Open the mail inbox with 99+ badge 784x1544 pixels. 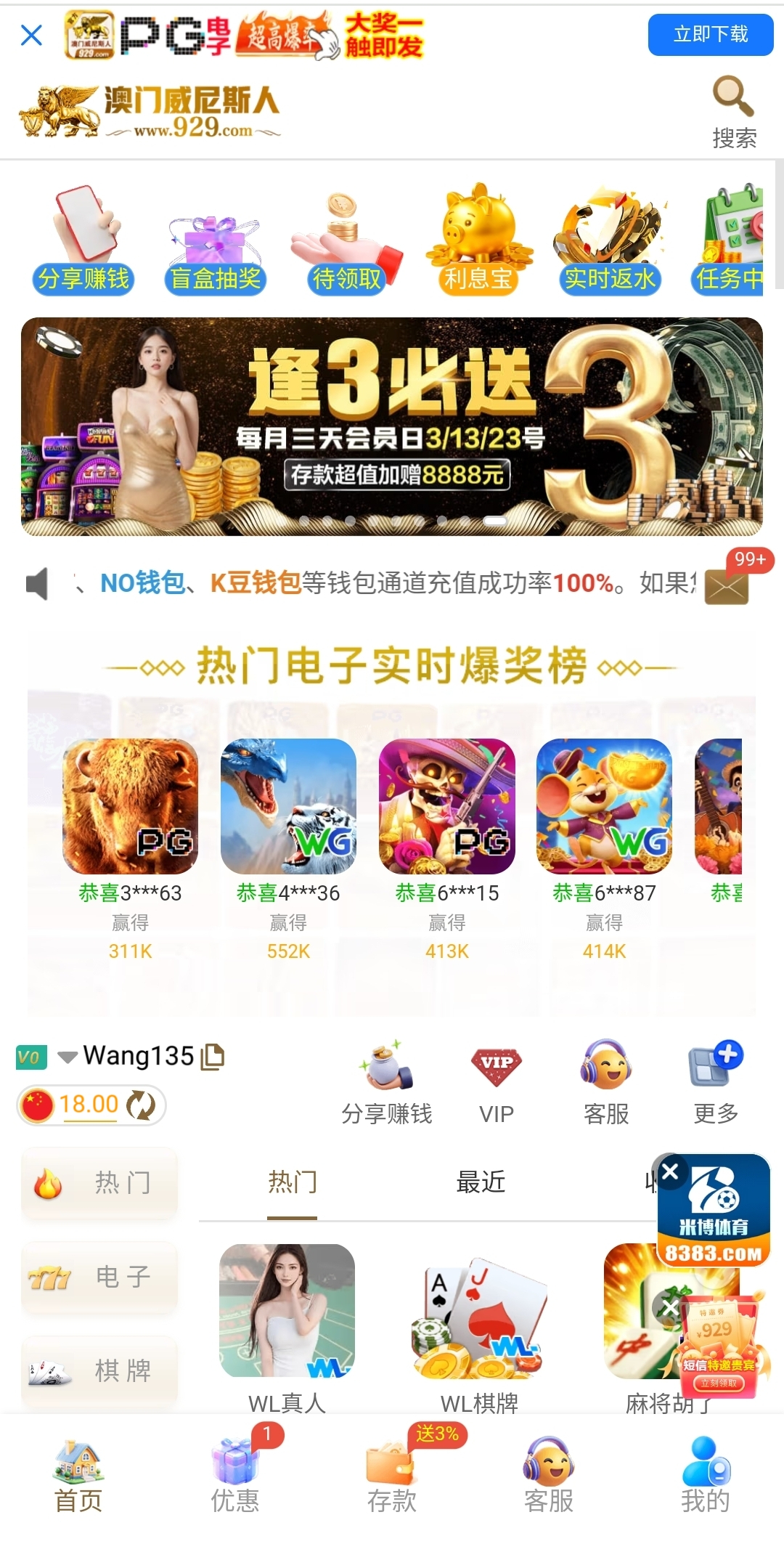[x=727, y=585]
